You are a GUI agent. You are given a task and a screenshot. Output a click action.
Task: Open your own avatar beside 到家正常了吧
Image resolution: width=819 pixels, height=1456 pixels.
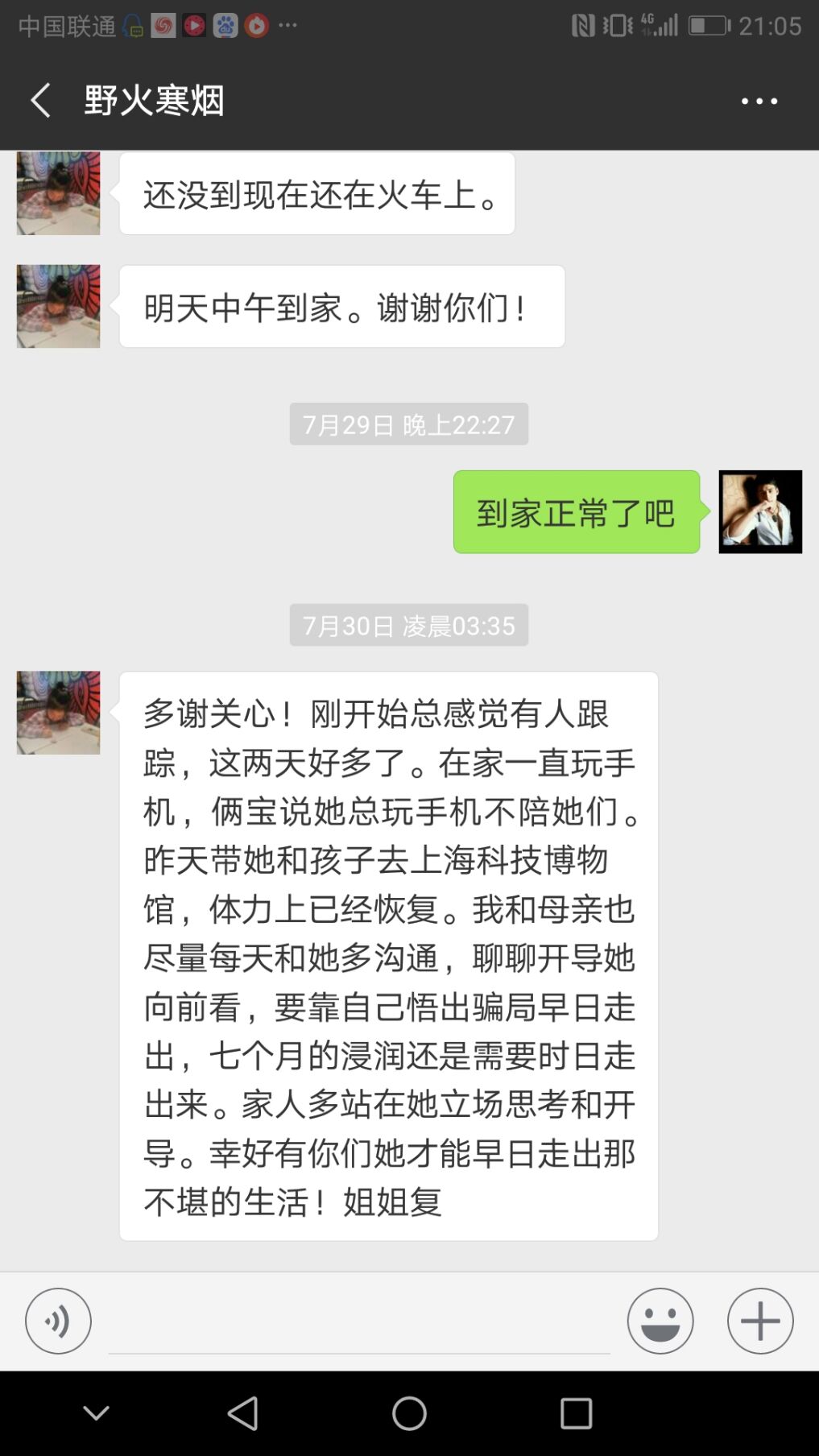coord(760,511)
